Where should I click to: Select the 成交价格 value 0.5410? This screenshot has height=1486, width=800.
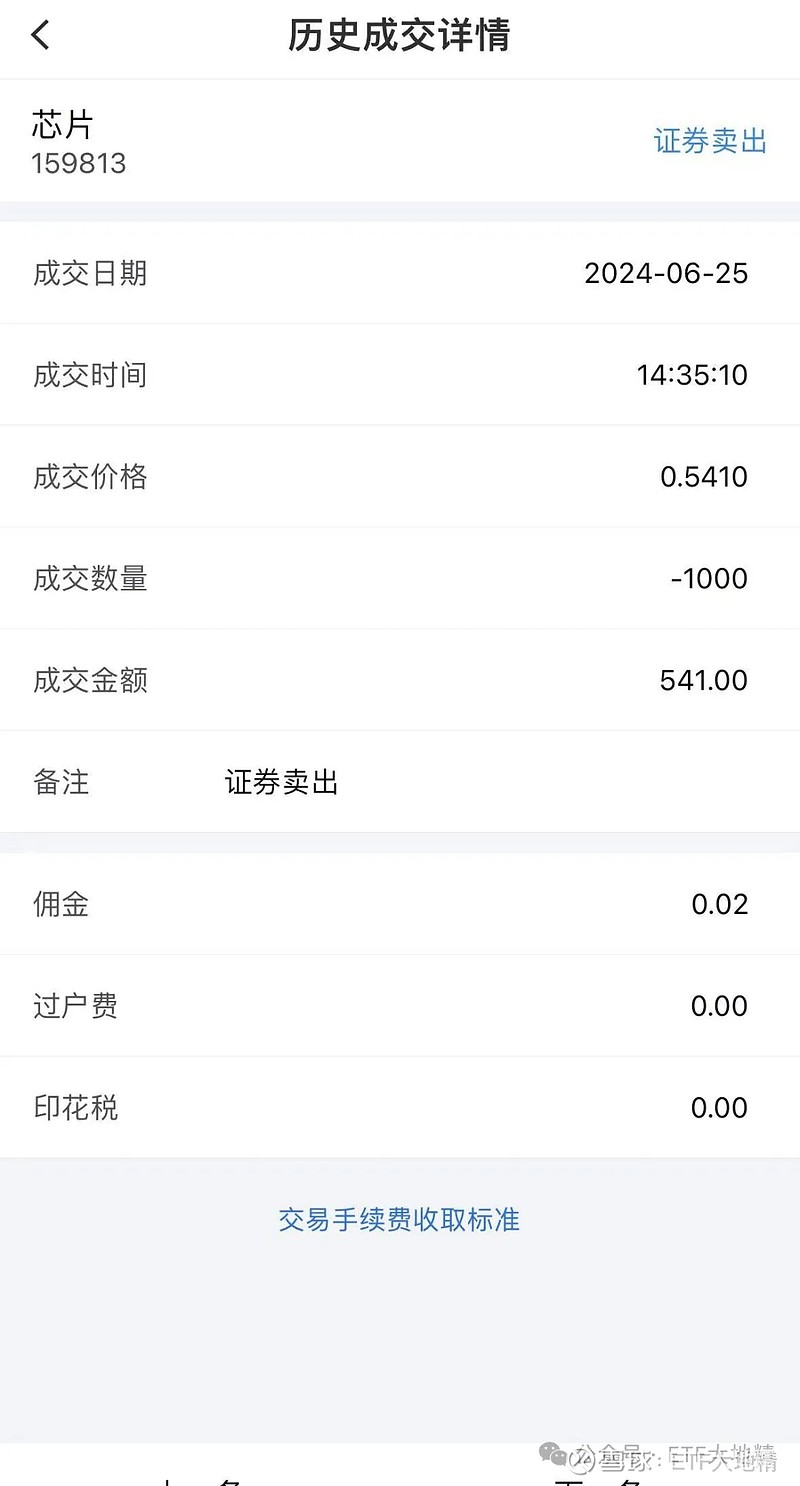click(x=702, y=477)
